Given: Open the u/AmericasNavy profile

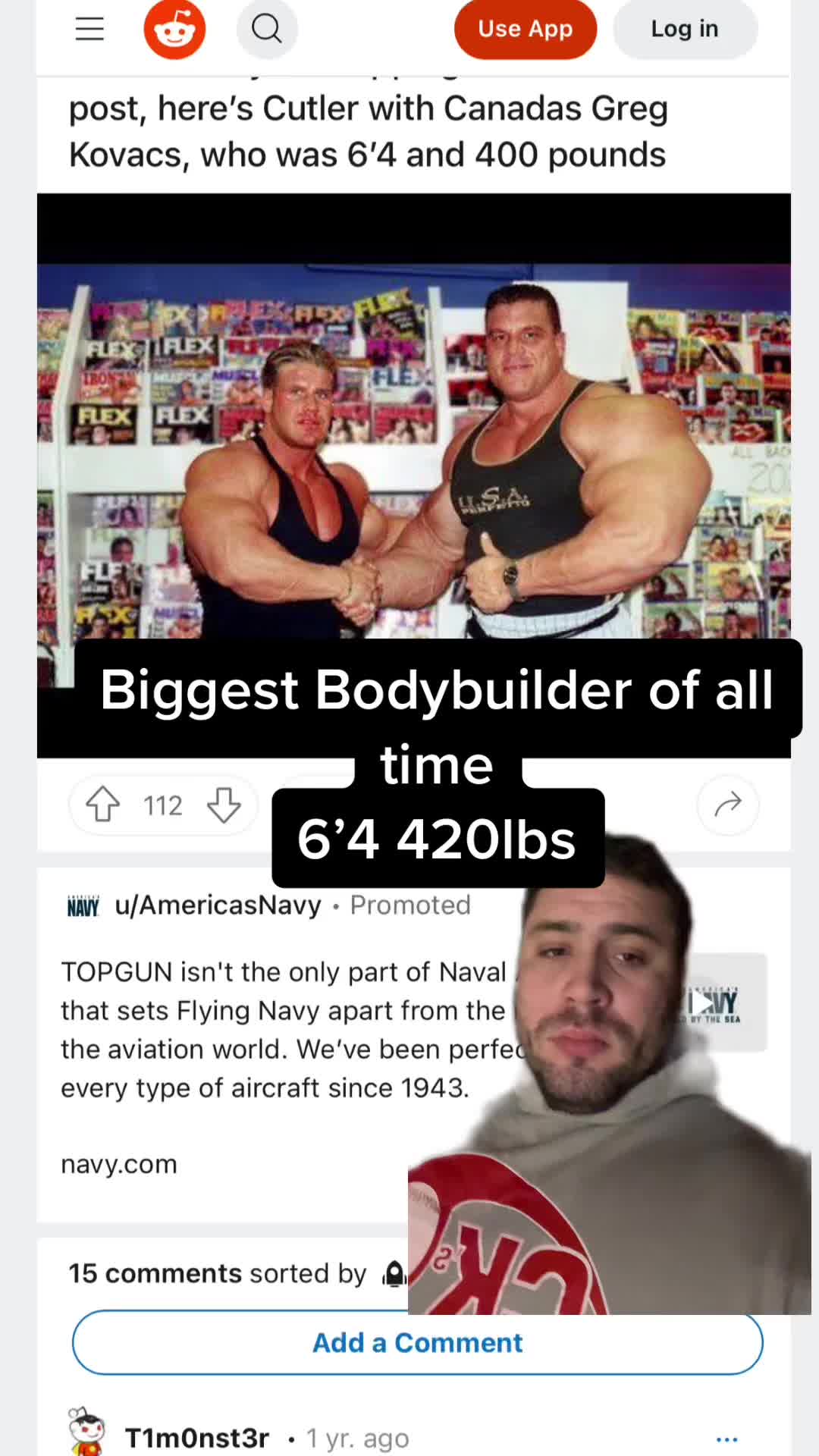Looking at the screenshot, I should (x=218, y=905).
